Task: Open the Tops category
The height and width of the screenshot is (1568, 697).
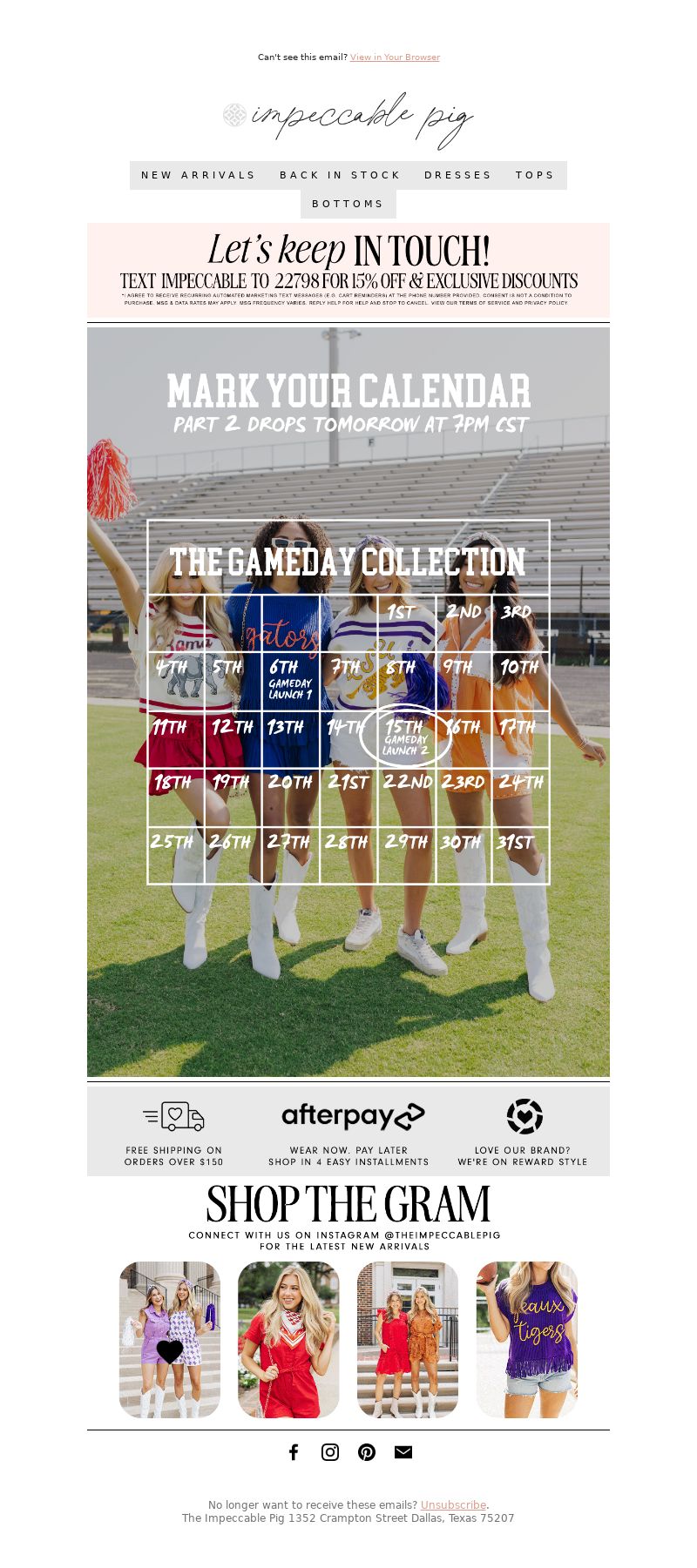Action: [x=535, y=175]
